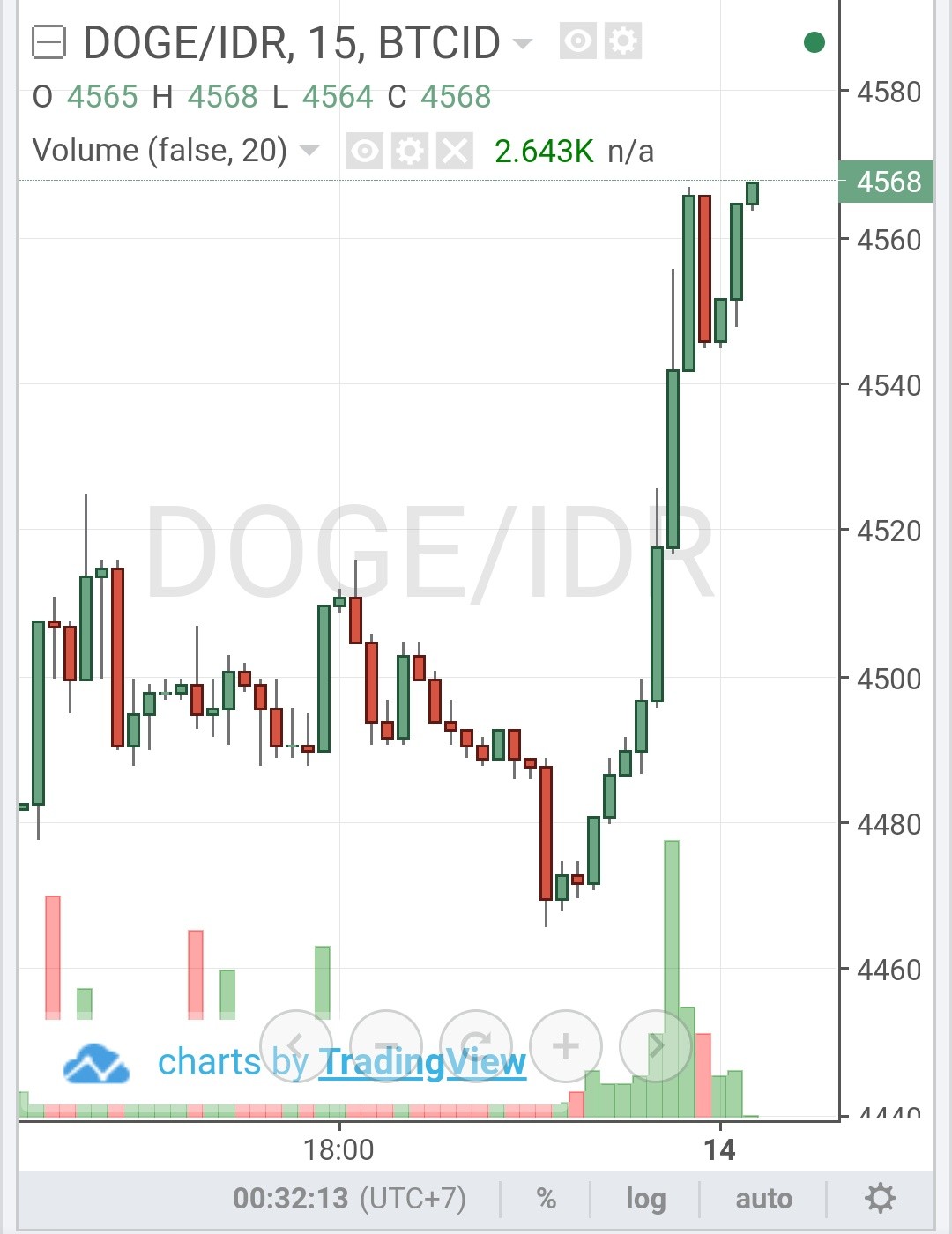This screenshot has height=1234, width=952.
Task: Zoom in the chart with plus button
Action: coord(566,1046)
